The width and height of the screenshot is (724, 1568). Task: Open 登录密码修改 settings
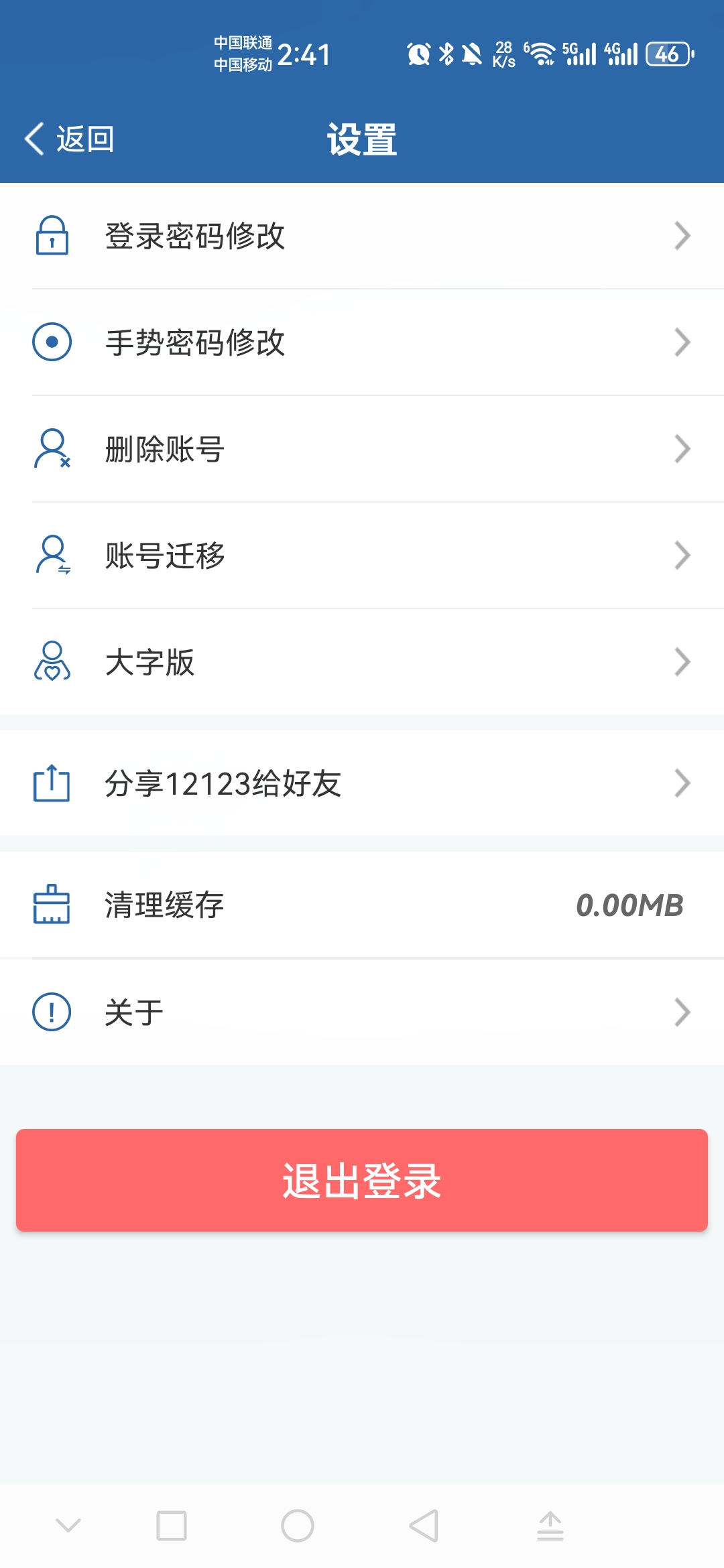[362, 236]
